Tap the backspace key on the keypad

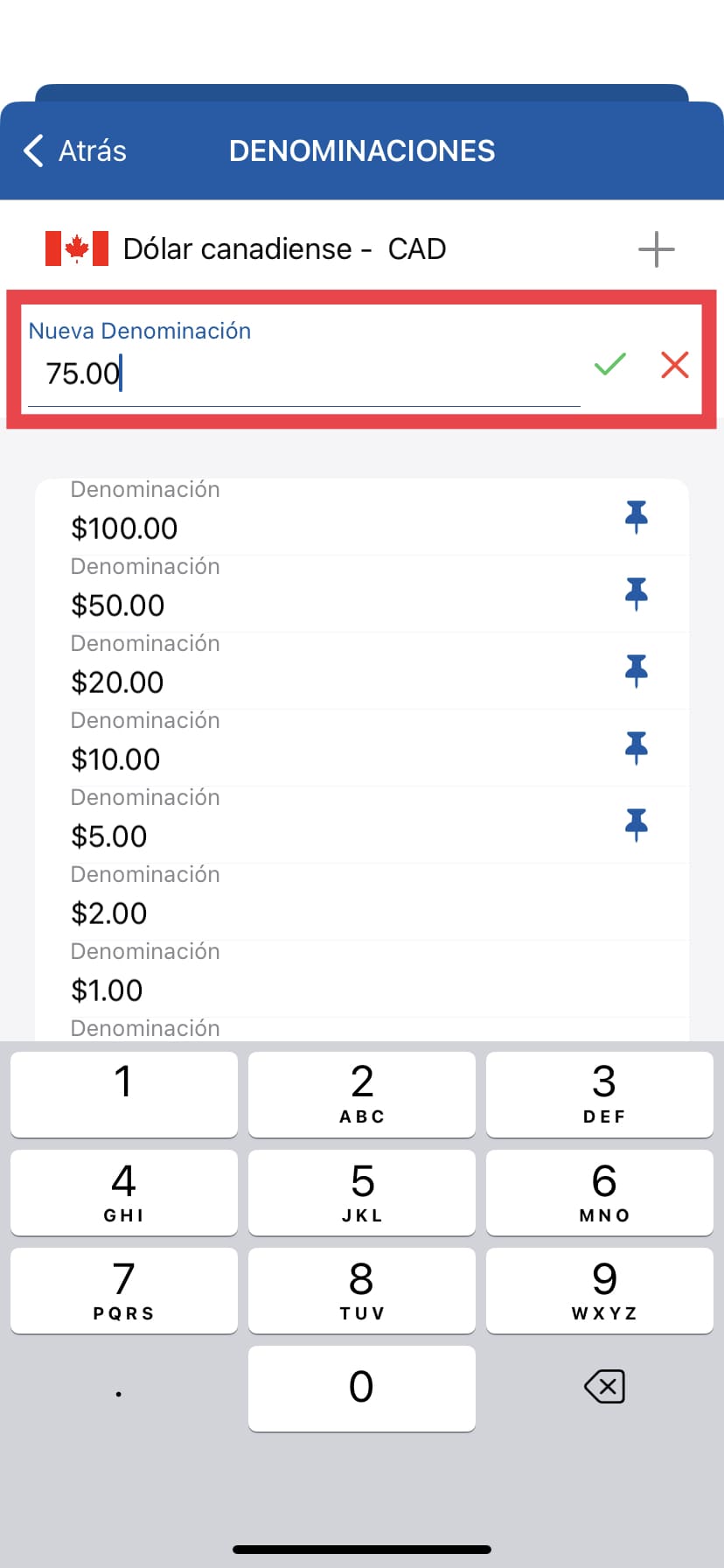[x=603, y=1386]
